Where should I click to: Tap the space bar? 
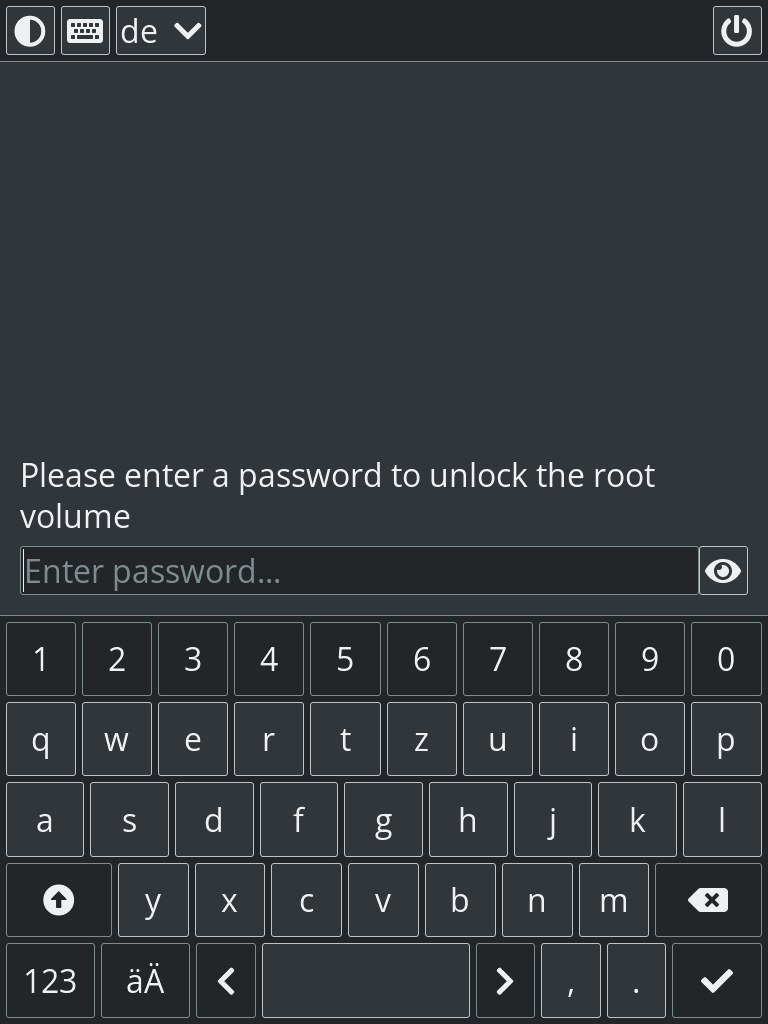tap(365, 981)
